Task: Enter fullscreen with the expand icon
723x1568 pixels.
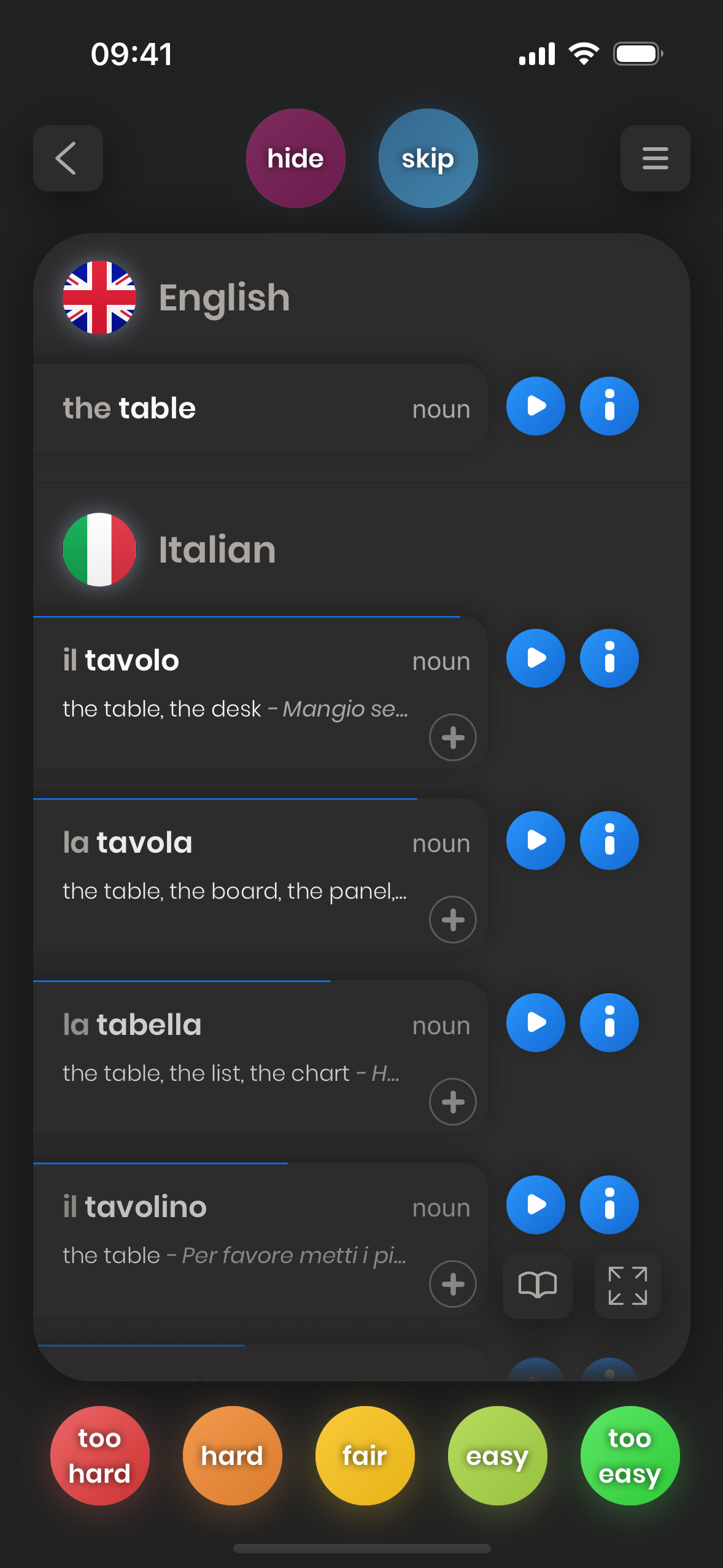Action: pos(628,1285)
